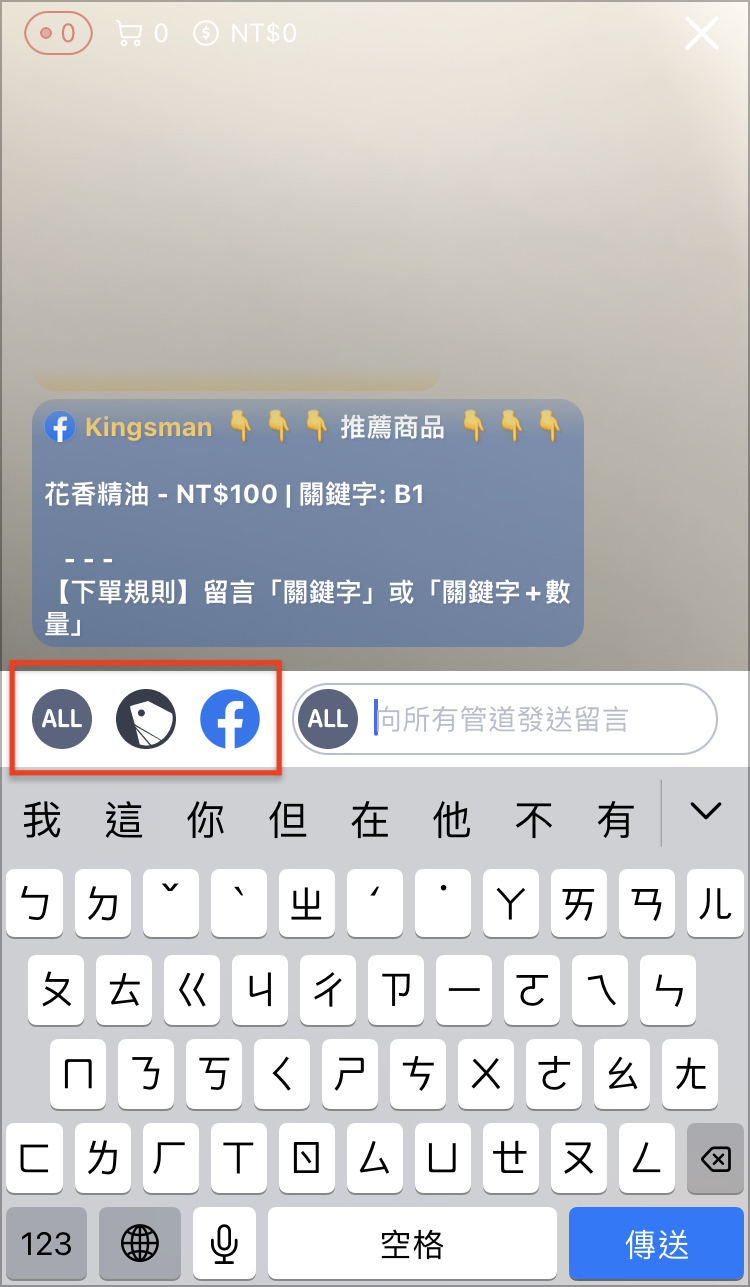The image size is (750, 1287).
Task: Tap the backspace key
Action: (x=714, y=1160)
